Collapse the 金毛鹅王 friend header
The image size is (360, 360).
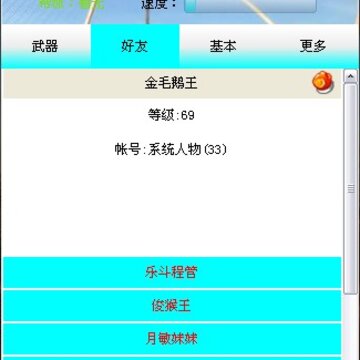click(x=172, y=83)
